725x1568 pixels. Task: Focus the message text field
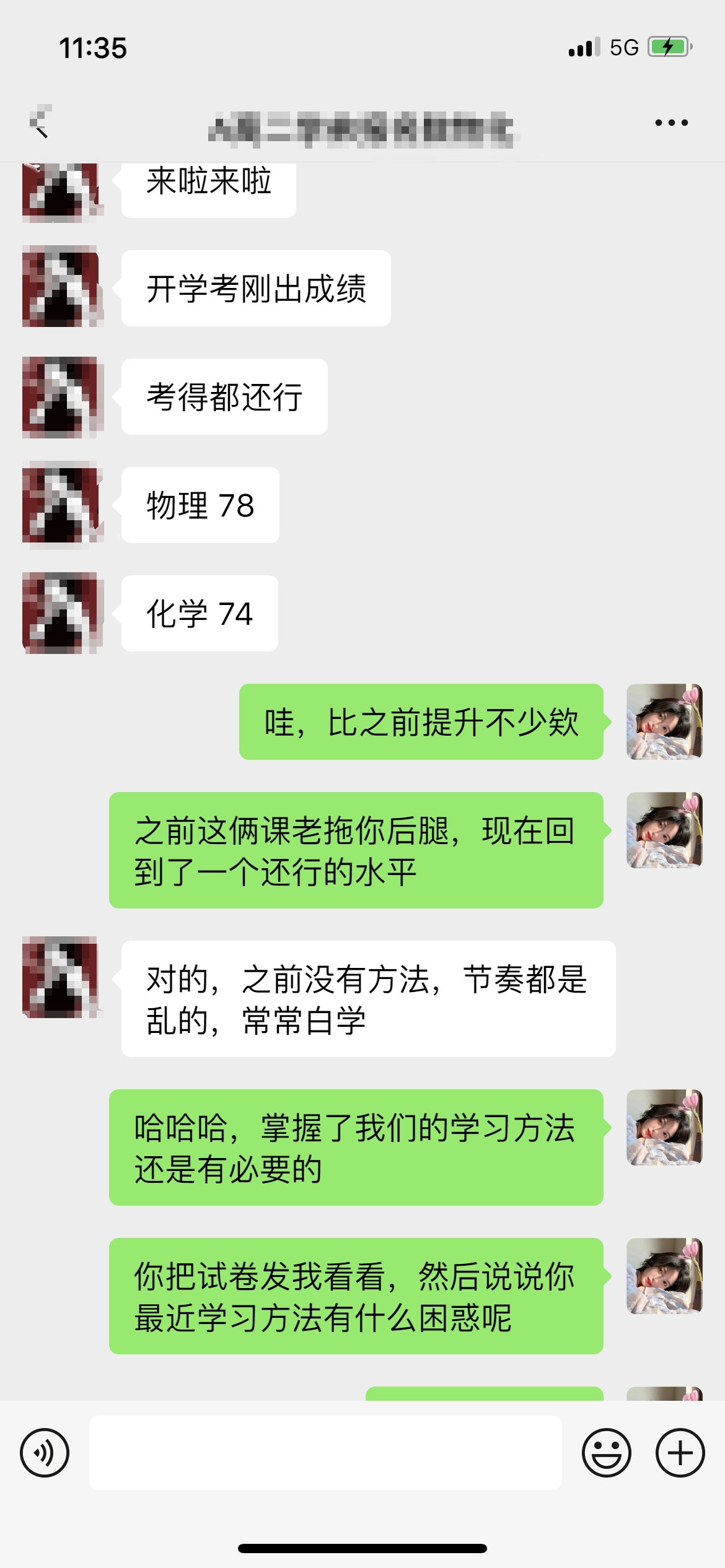click(325, 1453)
